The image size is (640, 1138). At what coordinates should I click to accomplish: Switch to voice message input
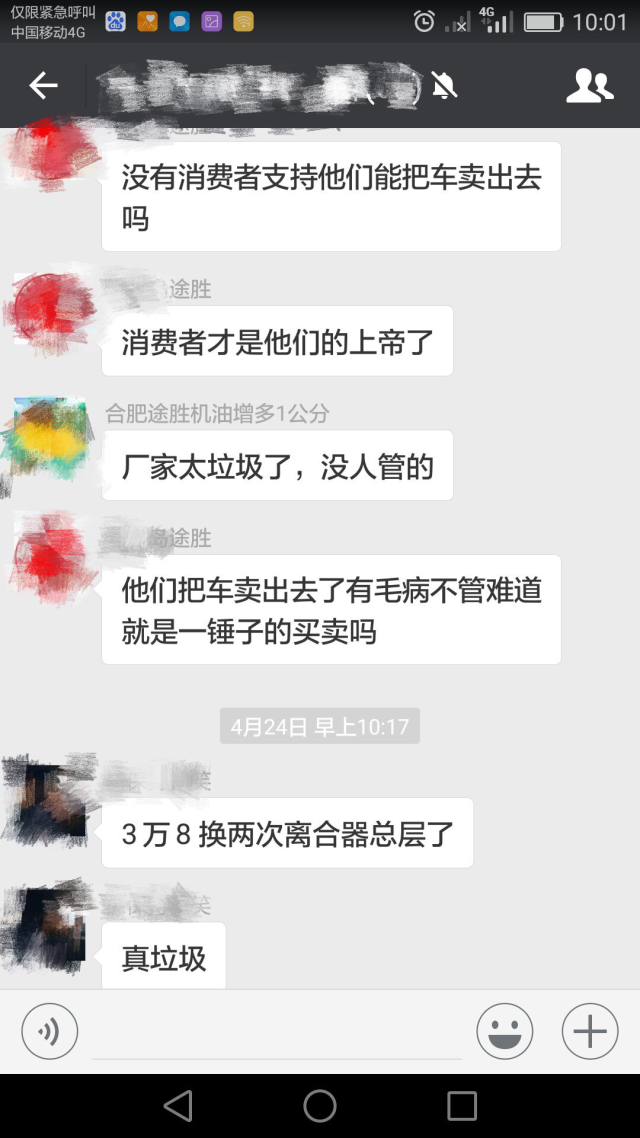point(50,1030)
